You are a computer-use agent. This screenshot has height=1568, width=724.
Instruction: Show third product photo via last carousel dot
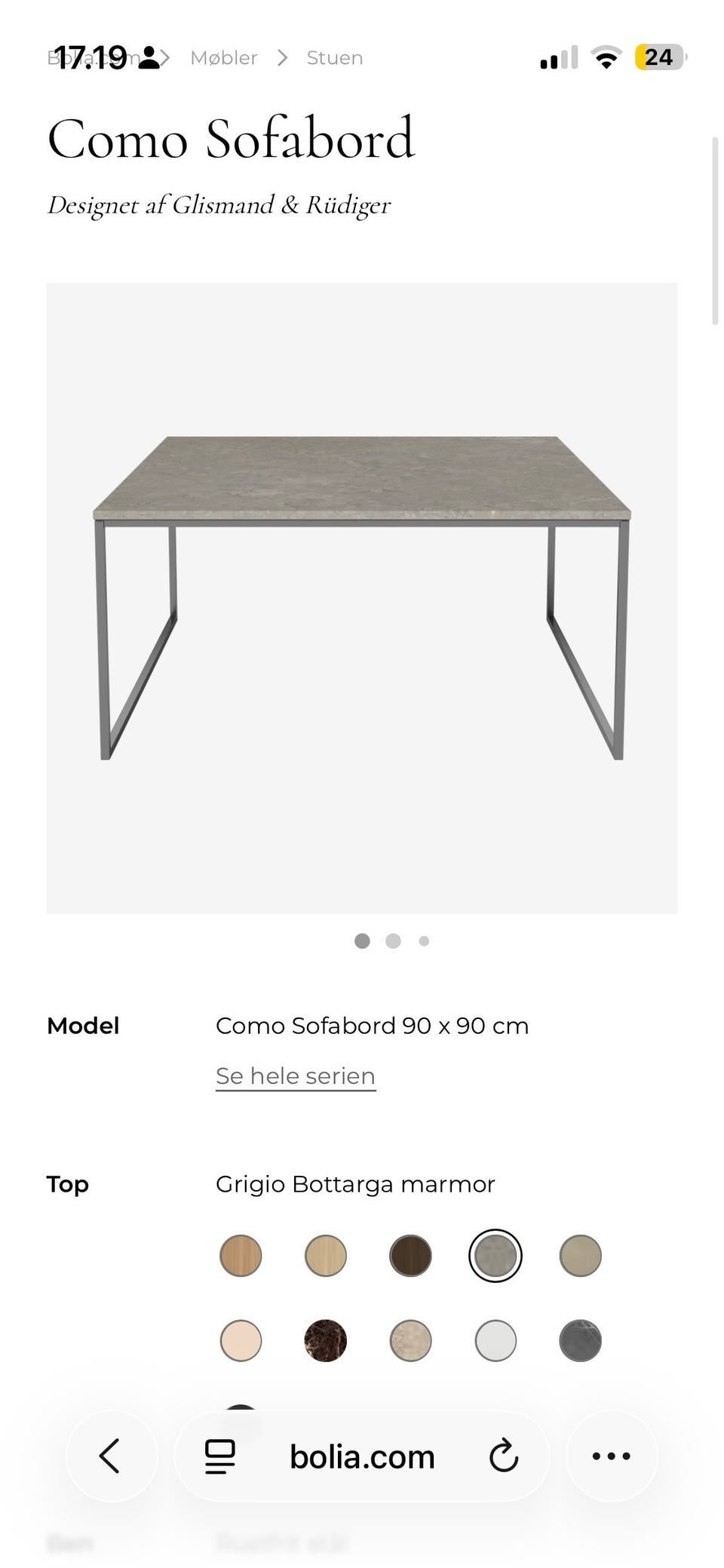tap(424, 940)
